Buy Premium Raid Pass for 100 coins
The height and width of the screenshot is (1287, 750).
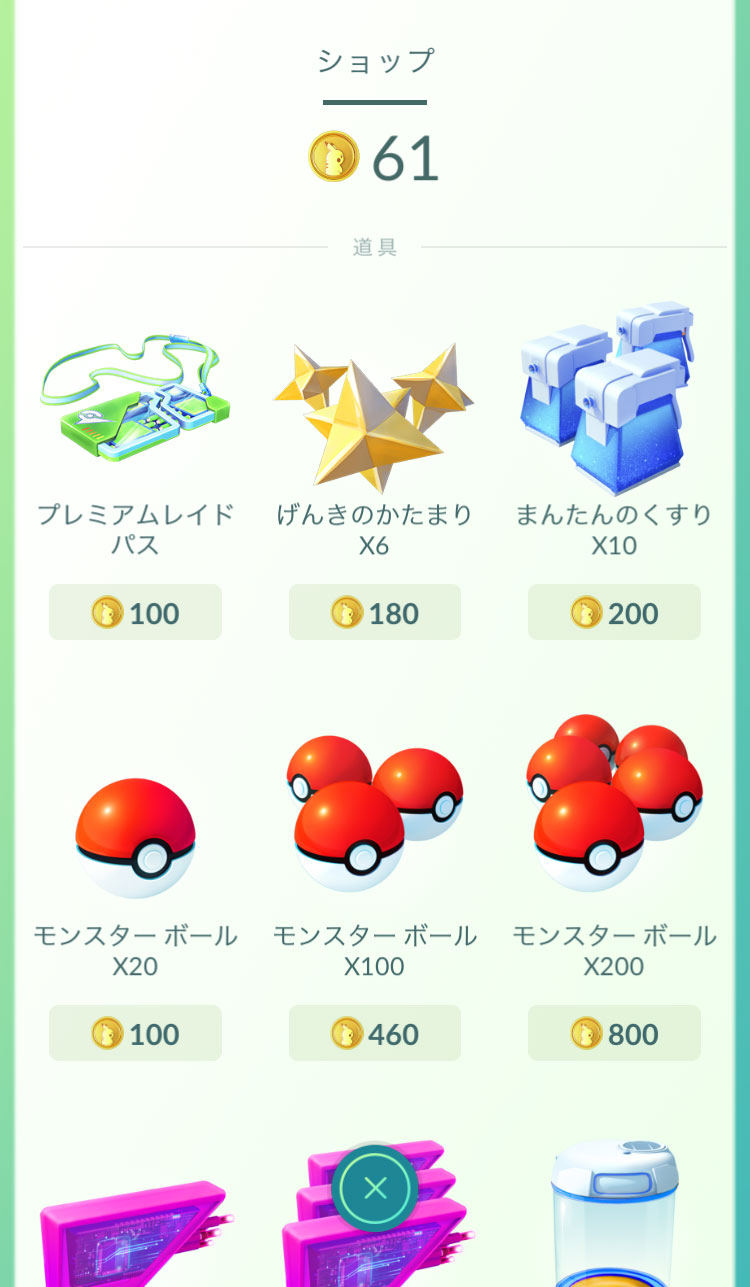[x=135, y=612]
